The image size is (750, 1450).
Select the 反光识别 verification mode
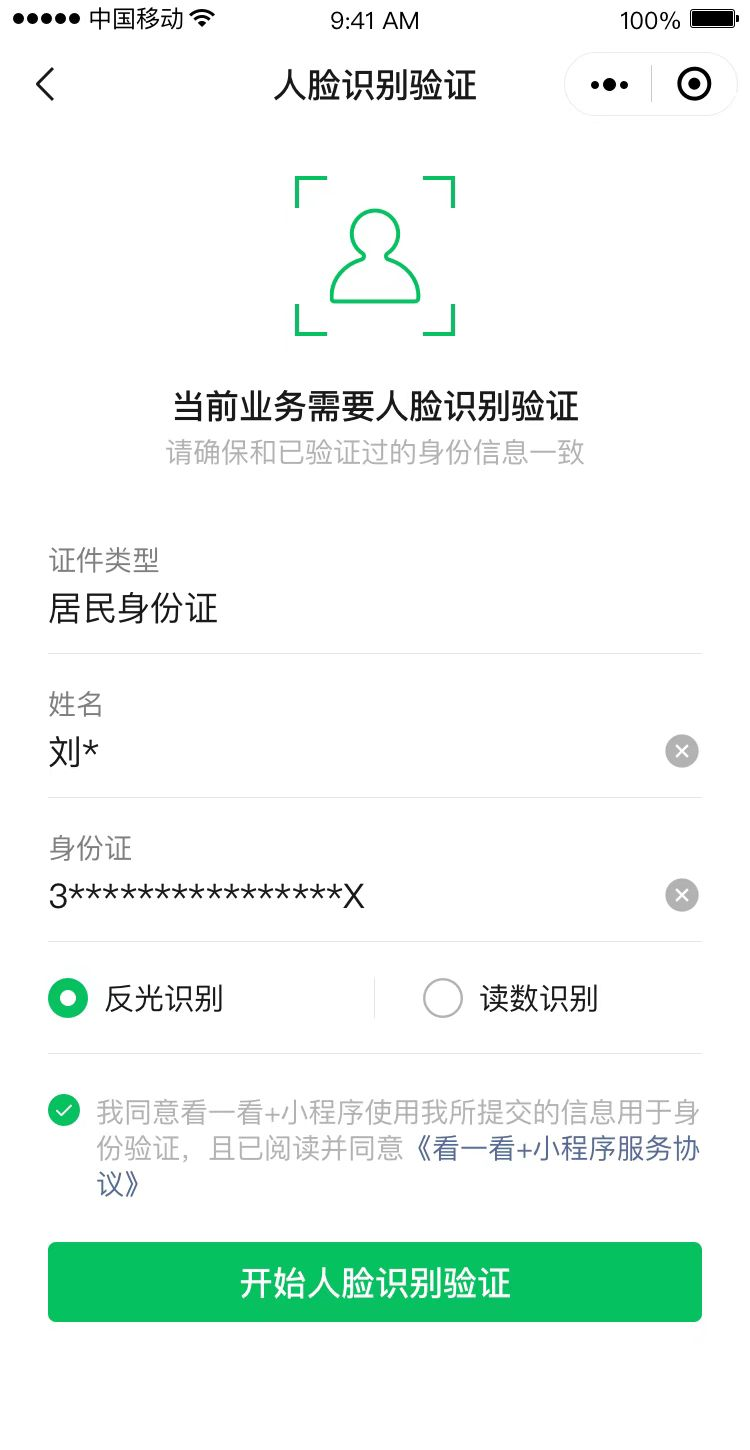click(x=67, y=997)
